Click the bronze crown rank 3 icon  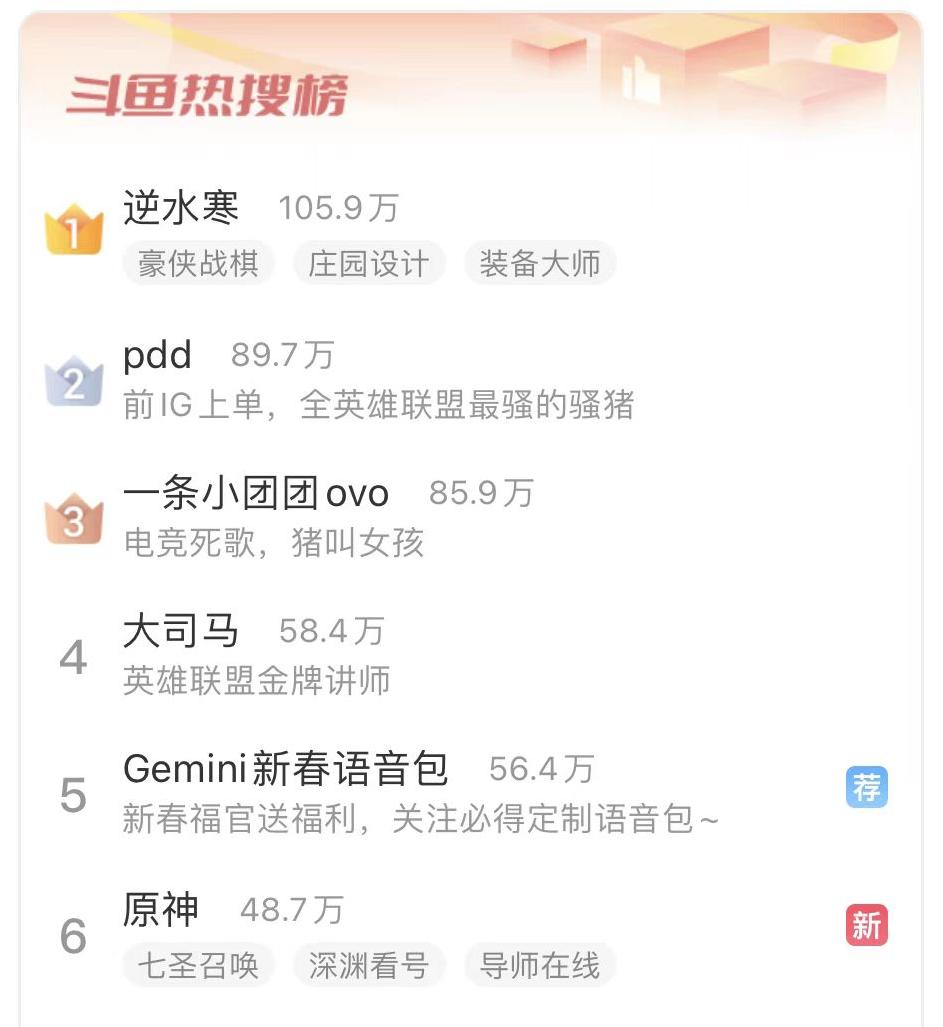(73, 515)
